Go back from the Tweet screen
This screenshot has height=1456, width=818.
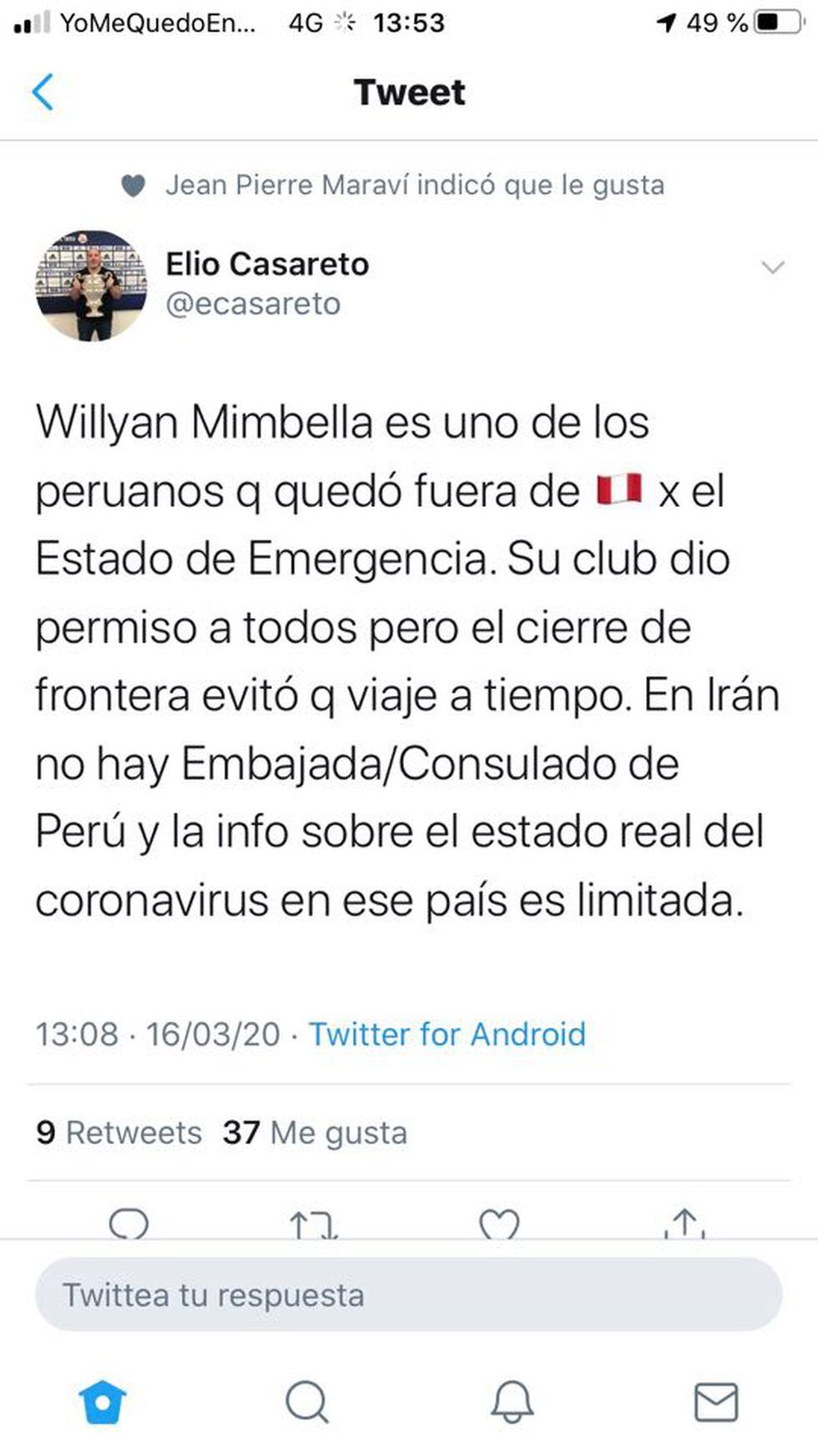pos(43,92)
